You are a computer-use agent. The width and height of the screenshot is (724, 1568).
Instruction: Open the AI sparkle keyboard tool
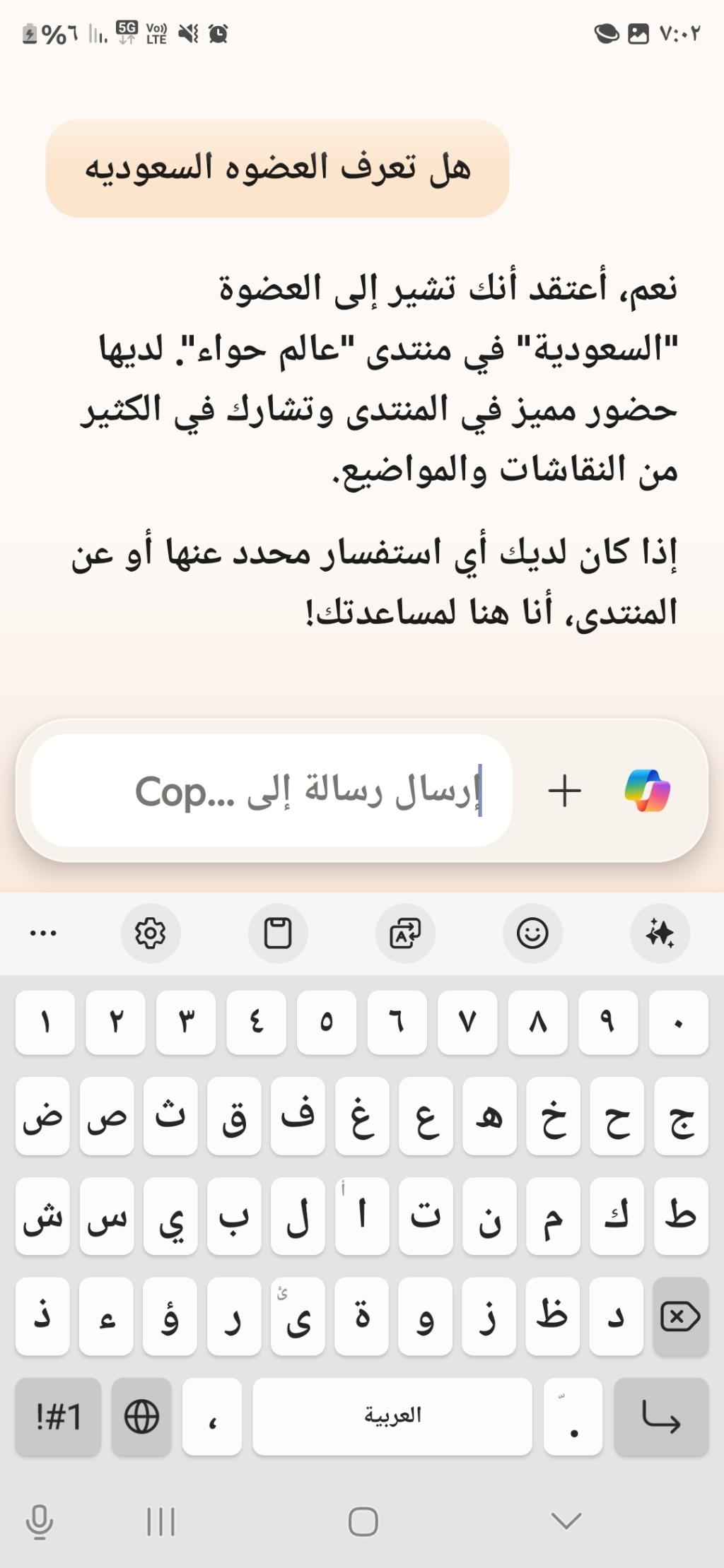(660, 933)
